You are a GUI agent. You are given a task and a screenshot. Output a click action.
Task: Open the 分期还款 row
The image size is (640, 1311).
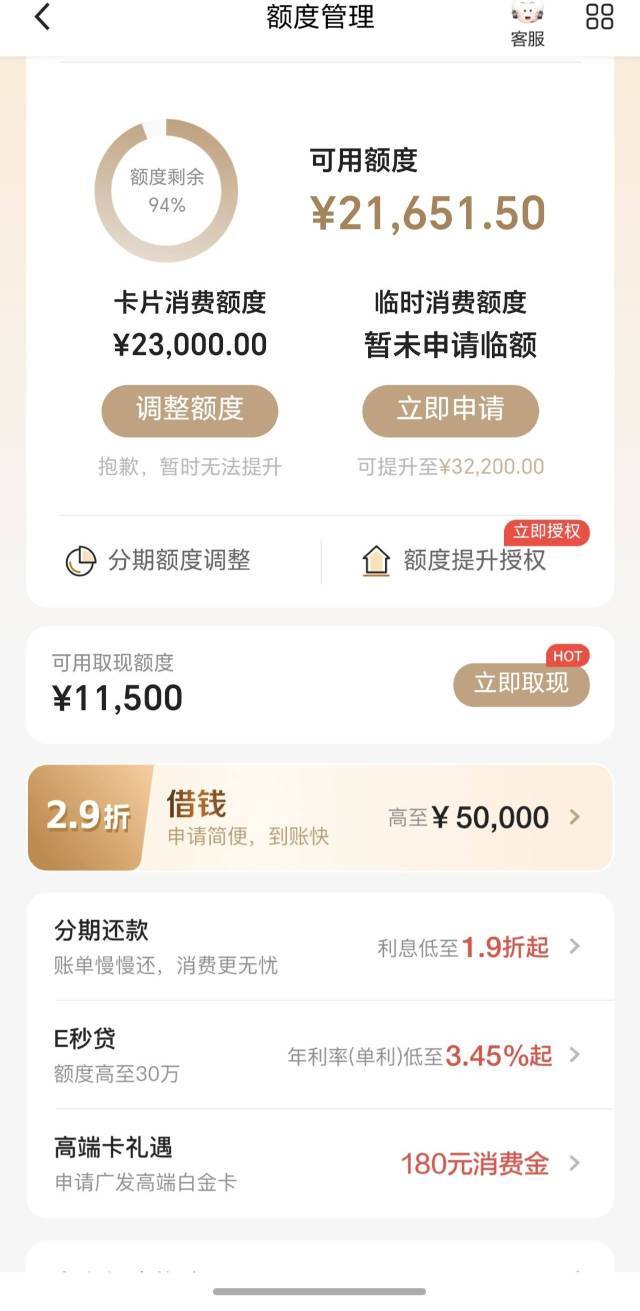pyautogui.click(x=320, y=947)
